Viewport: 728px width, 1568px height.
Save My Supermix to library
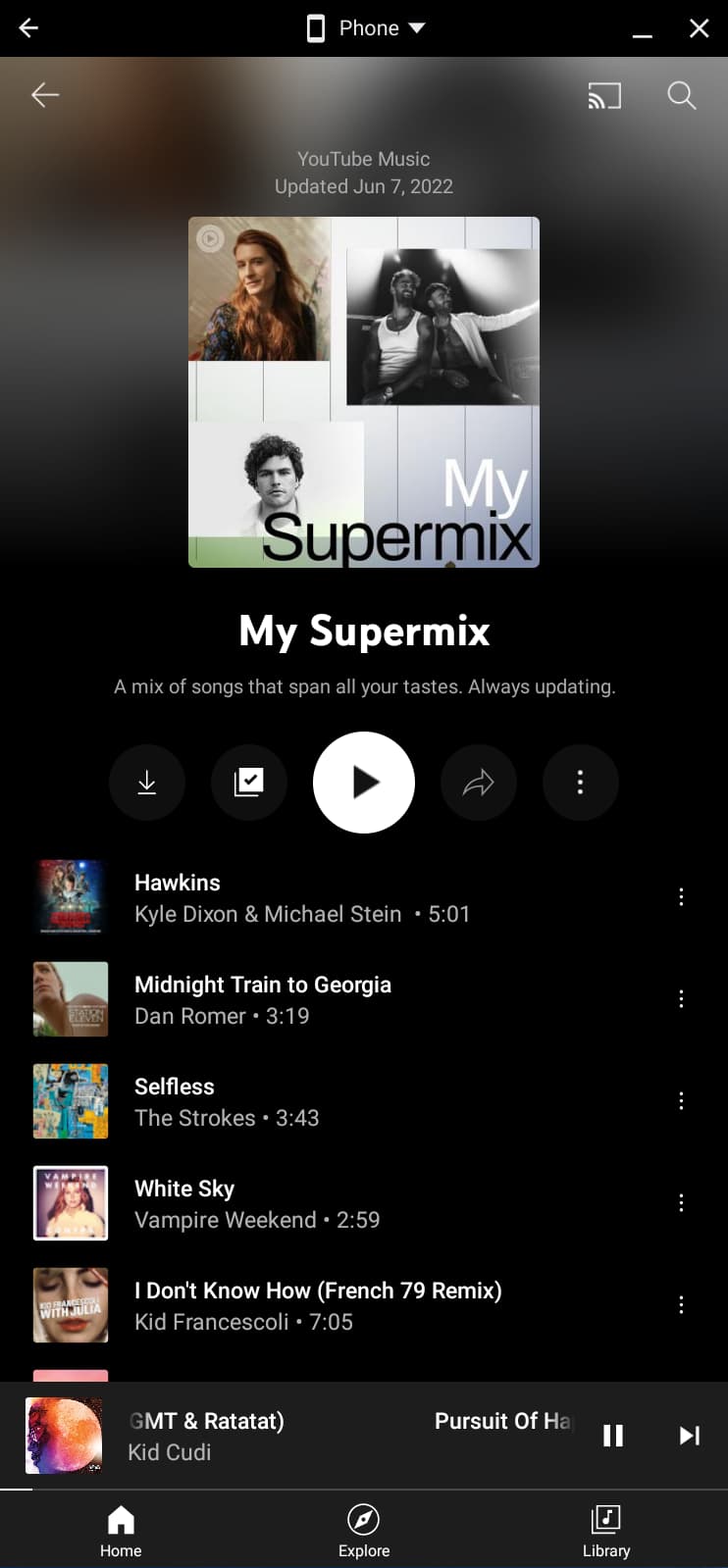pos(249,783)
